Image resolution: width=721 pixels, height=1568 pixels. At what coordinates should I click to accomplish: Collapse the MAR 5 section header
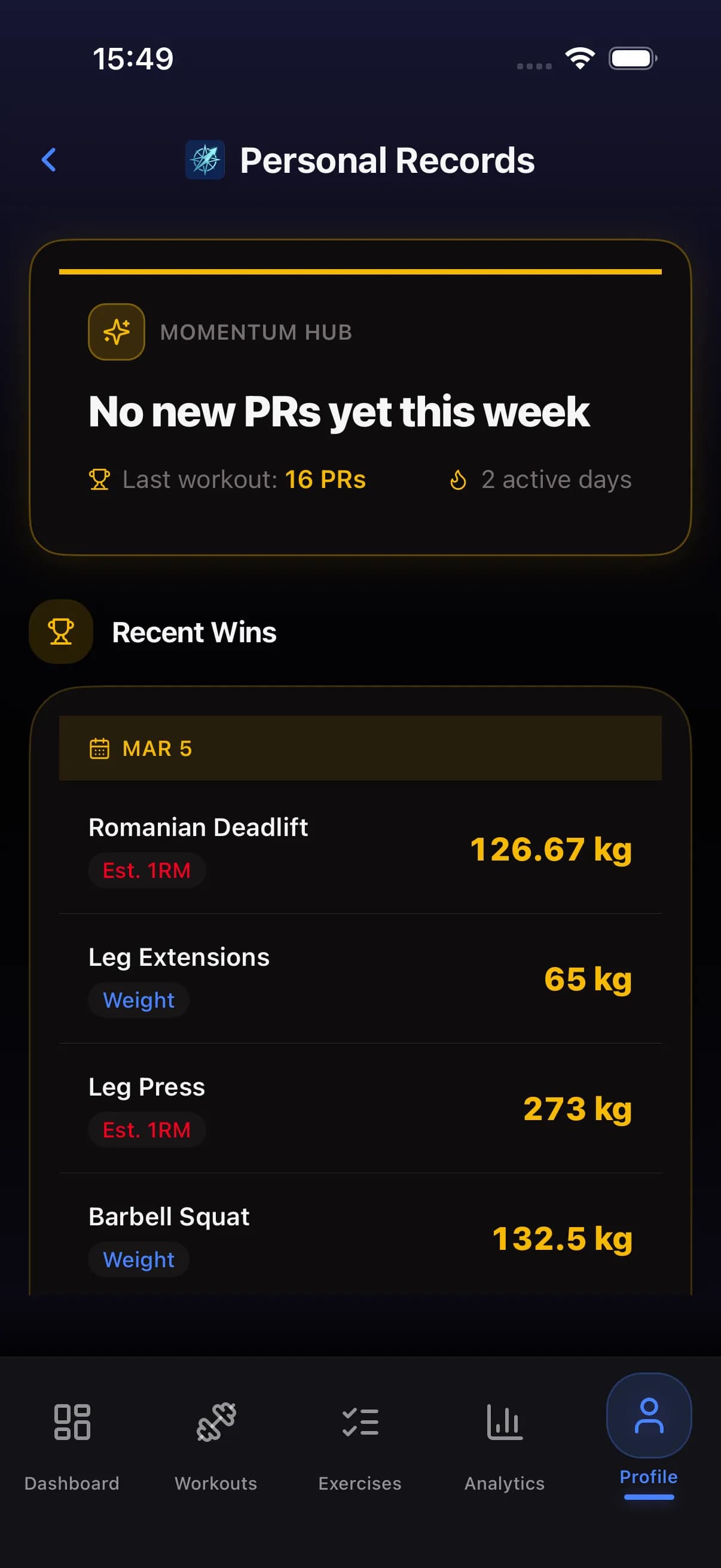point(360,748)
